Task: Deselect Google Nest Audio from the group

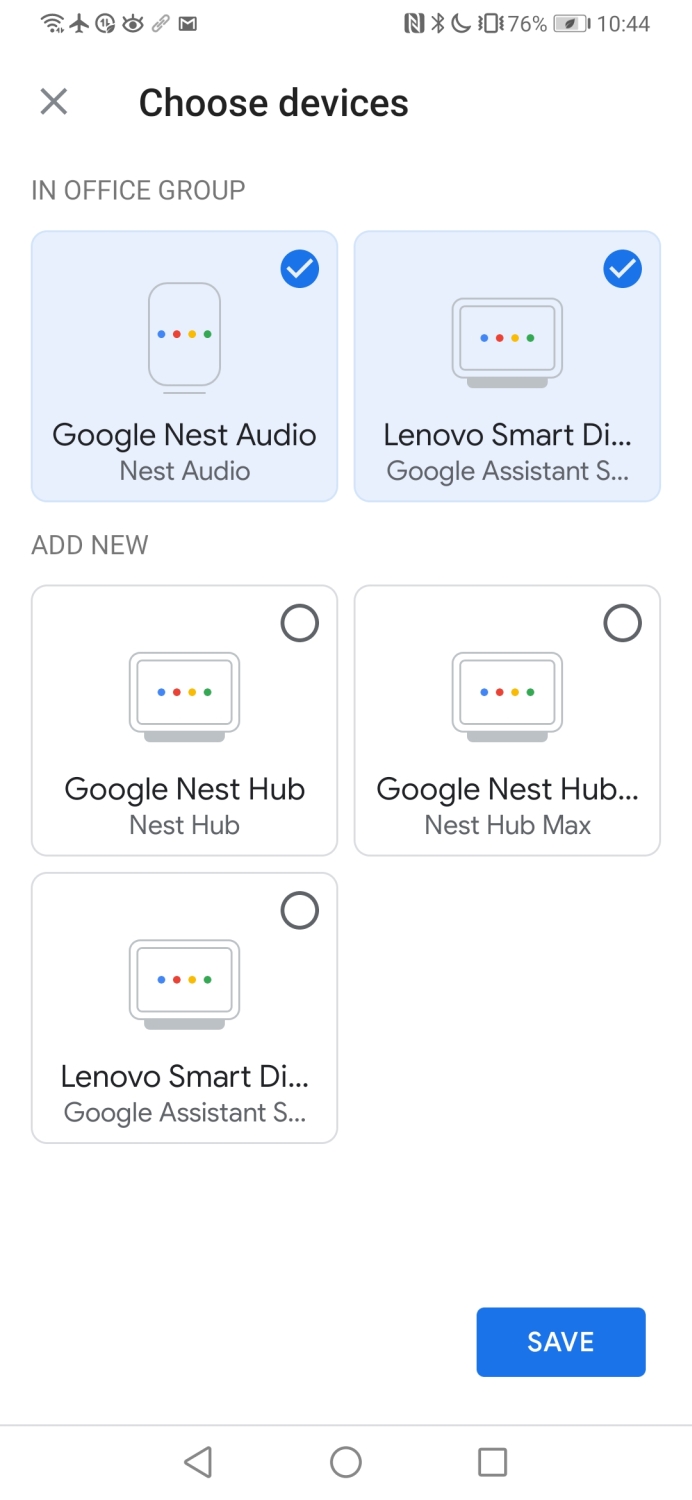Action: click(184, 366)
